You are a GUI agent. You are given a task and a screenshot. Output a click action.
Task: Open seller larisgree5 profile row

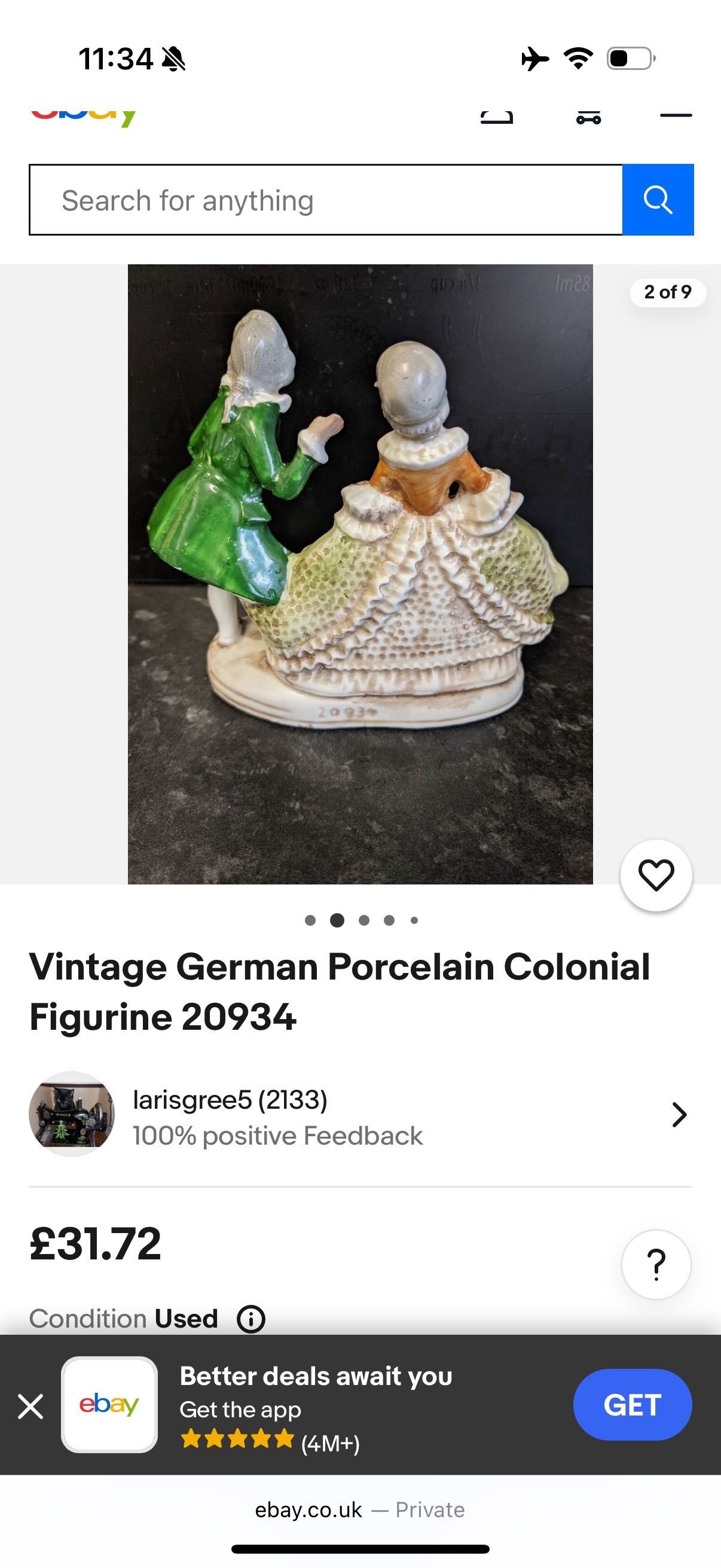(359, 1115)
